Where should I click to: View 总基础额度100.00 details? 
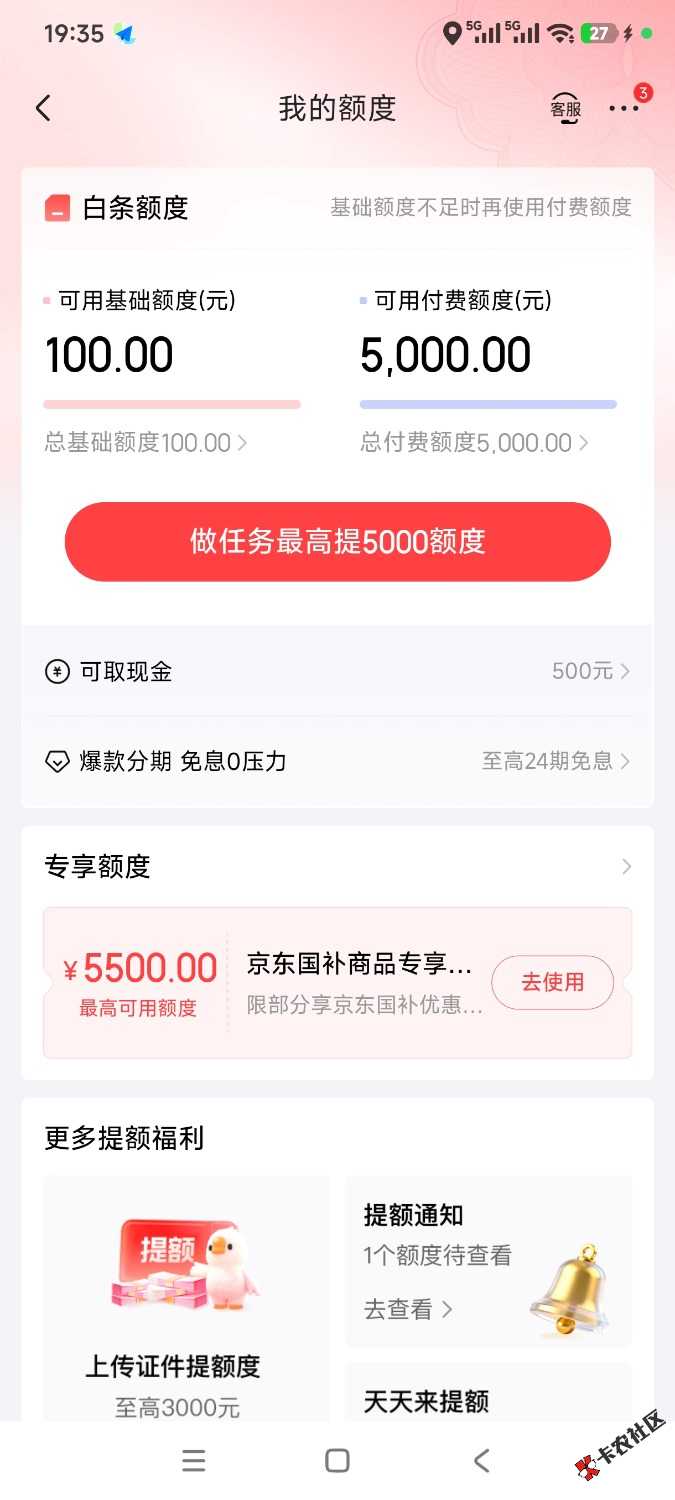point(146,443)
